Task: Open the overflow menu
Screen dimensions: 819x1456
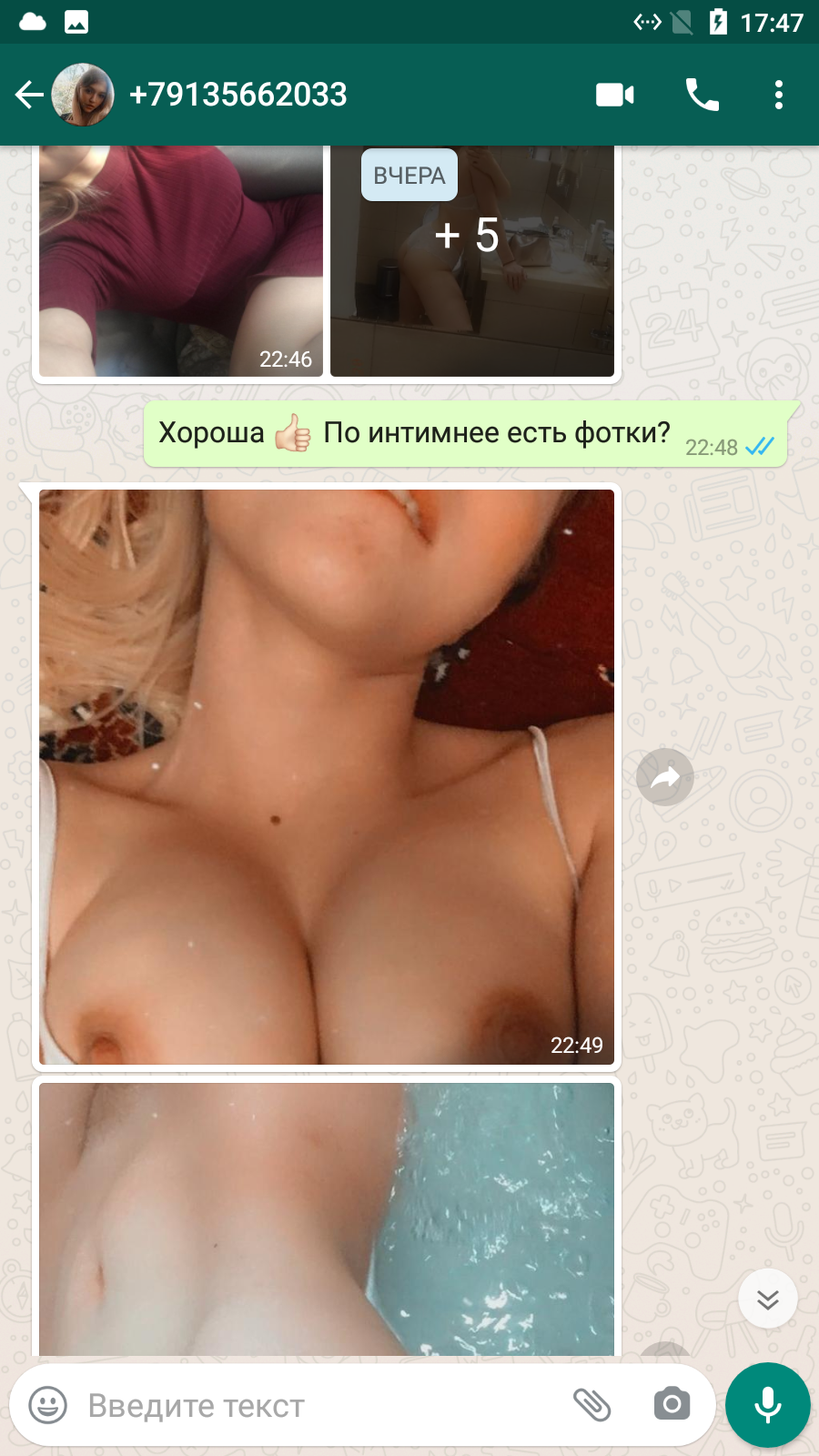Action: [778, 95]
